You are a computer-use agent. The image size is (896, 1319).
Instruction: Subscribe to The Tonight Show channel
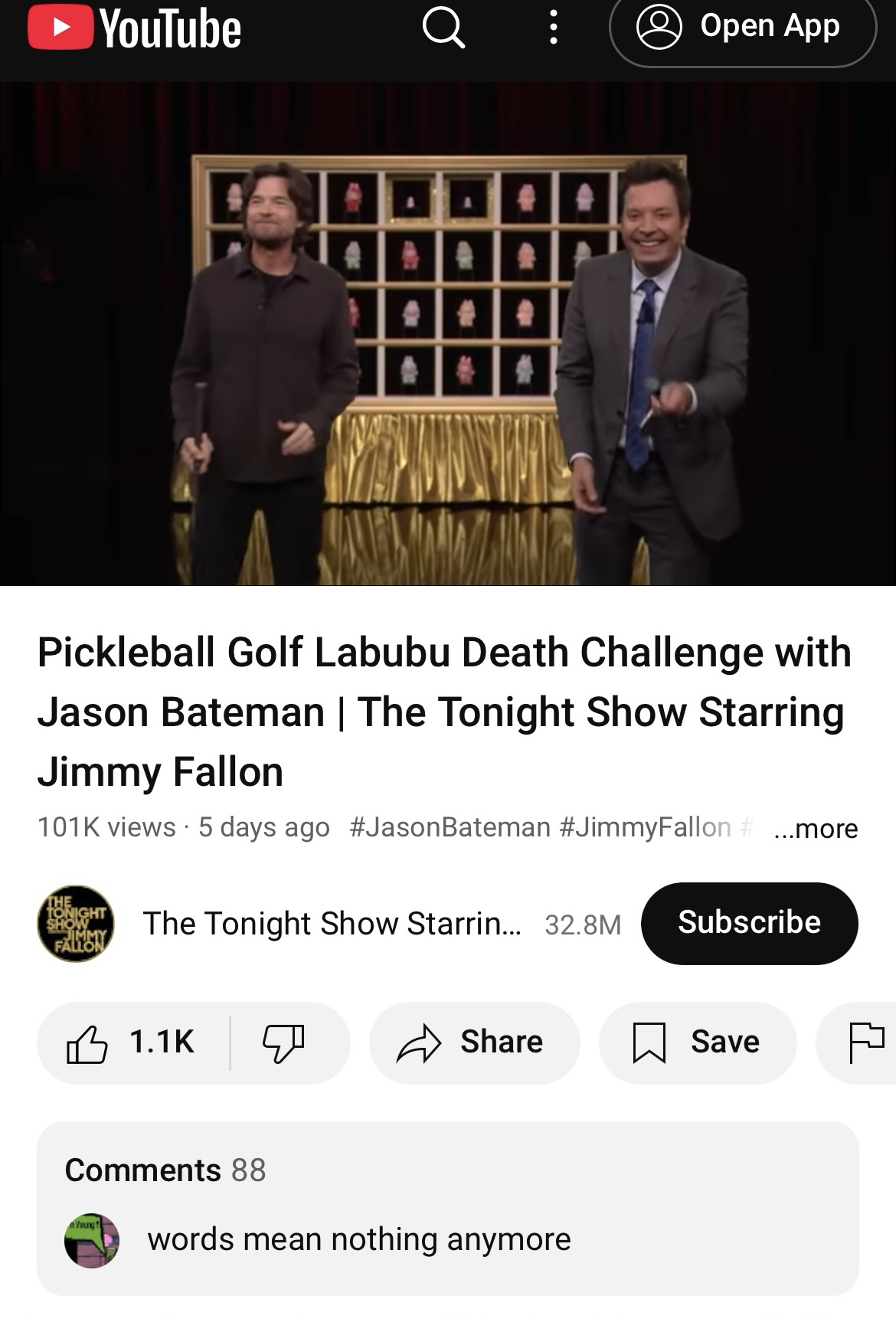pos(748,923)
